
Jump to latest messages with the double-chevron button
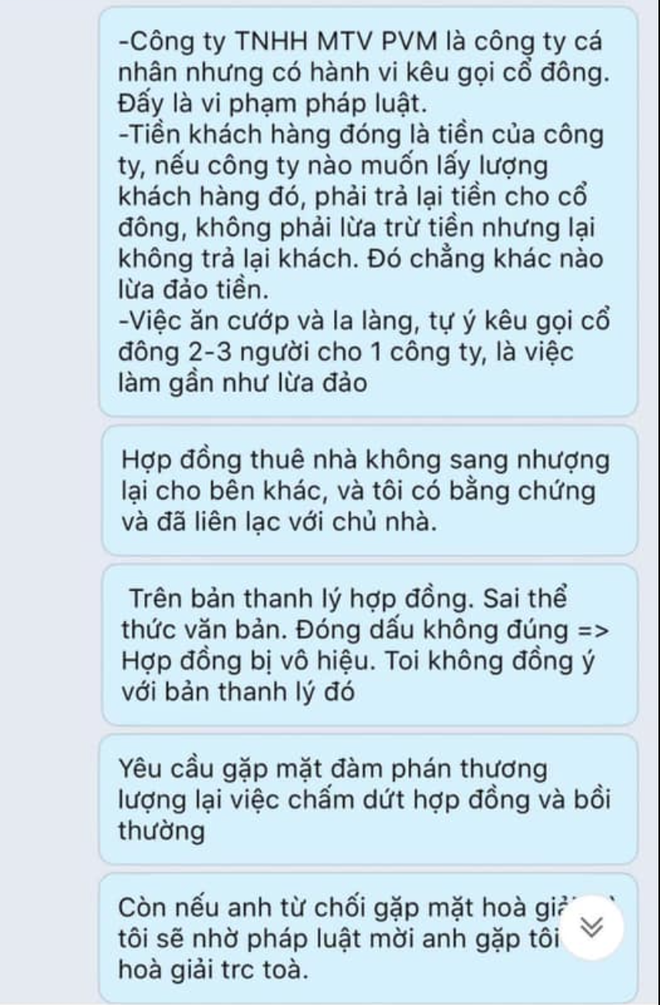click(x=591, y=927)
